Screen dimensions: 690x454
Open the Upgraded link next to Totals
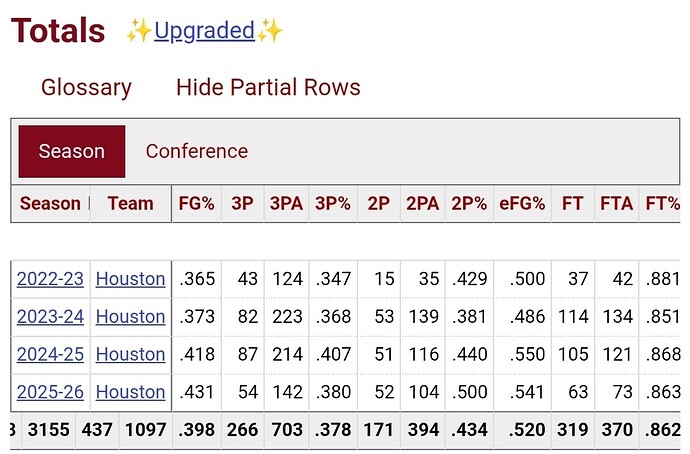pyautogui.click(x=204, y=31)
